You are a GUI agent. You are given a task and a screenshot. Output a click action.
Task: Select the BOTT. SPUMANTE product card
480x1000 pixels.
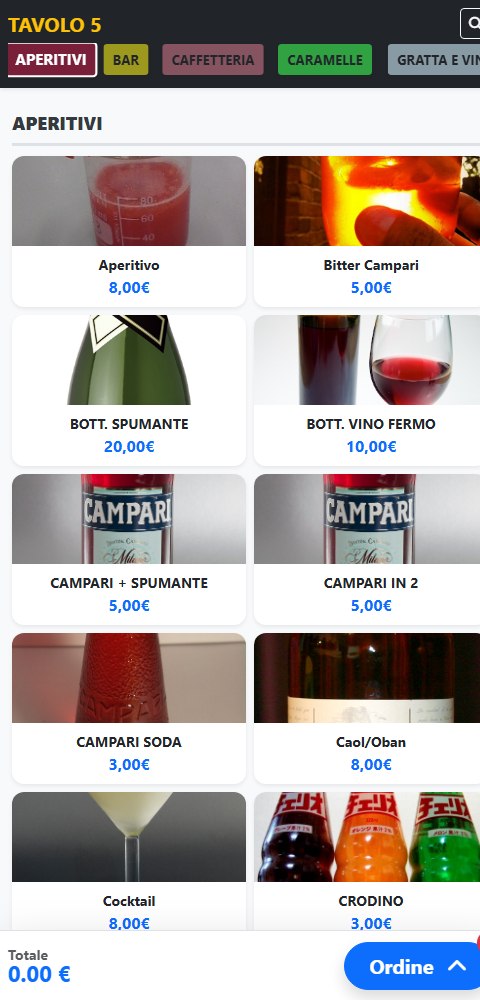[129, 390]
